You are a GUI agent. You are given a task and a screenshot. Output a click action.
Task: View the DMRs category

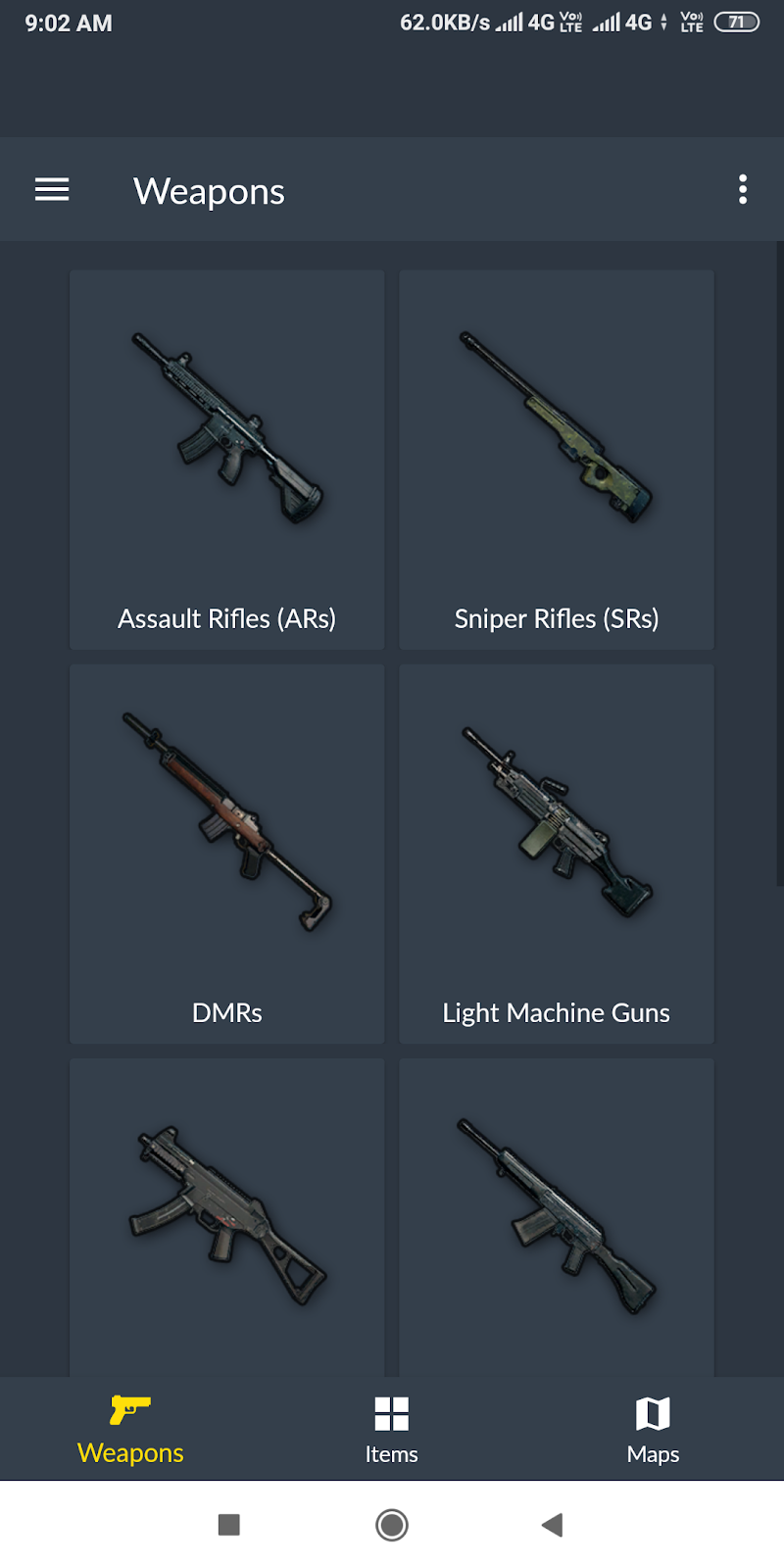(227, 854)
